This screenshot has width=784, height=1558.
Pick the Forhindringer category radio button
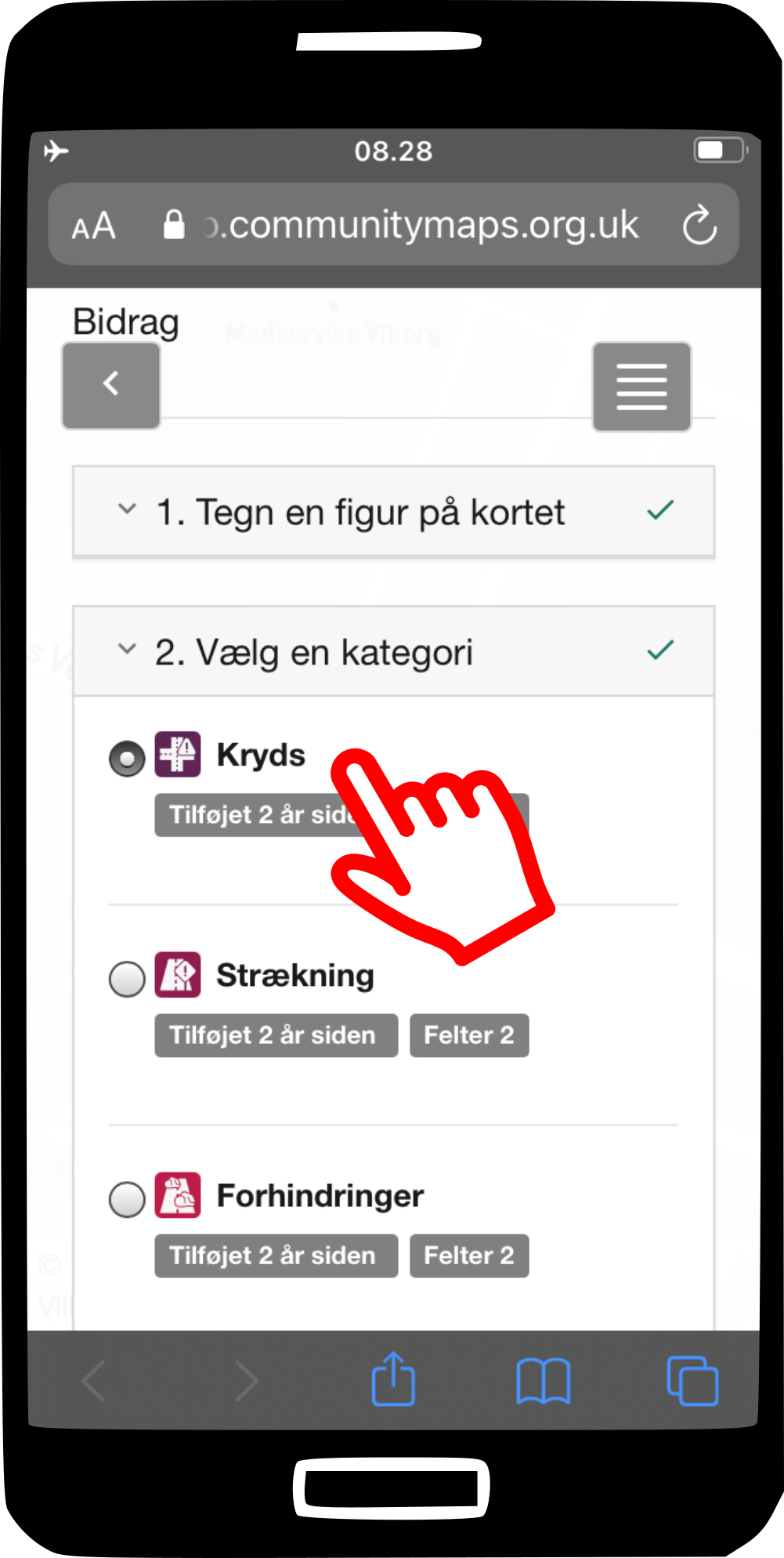127,1198
